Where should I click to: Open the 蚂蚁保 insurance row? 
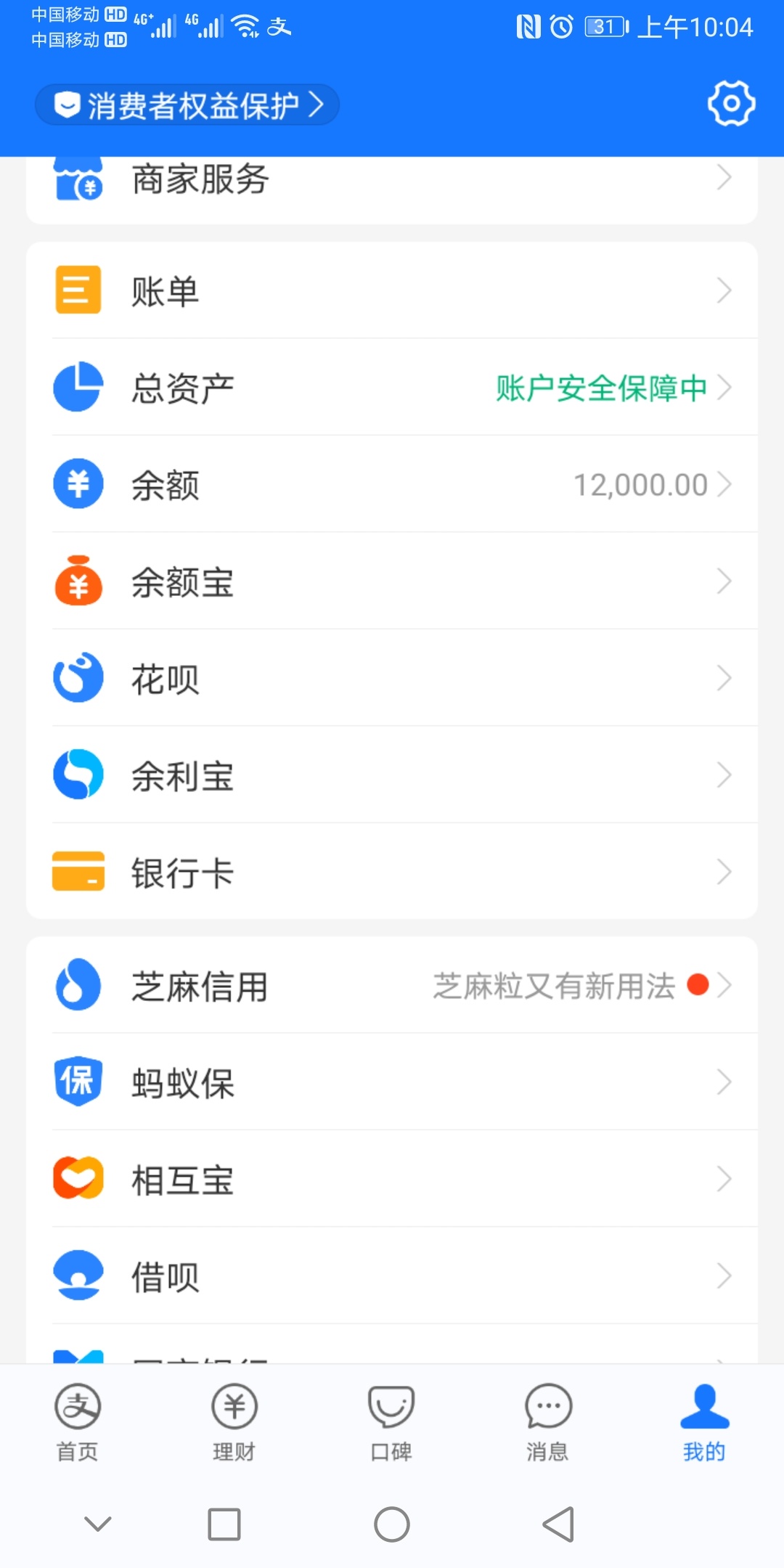392,1082
